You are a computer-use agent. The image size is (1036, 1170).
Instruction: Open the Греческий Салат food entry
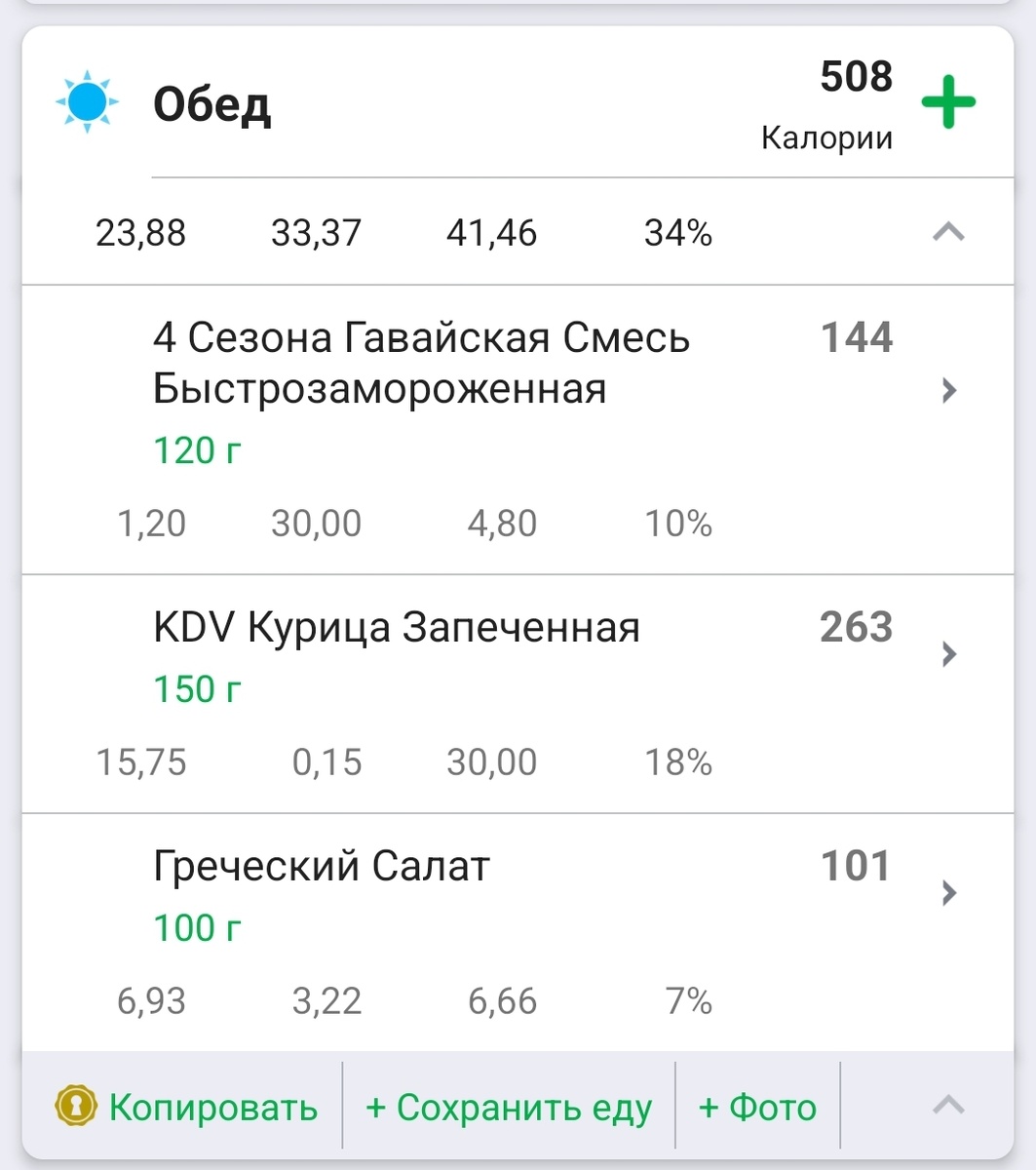click(322, 866)
